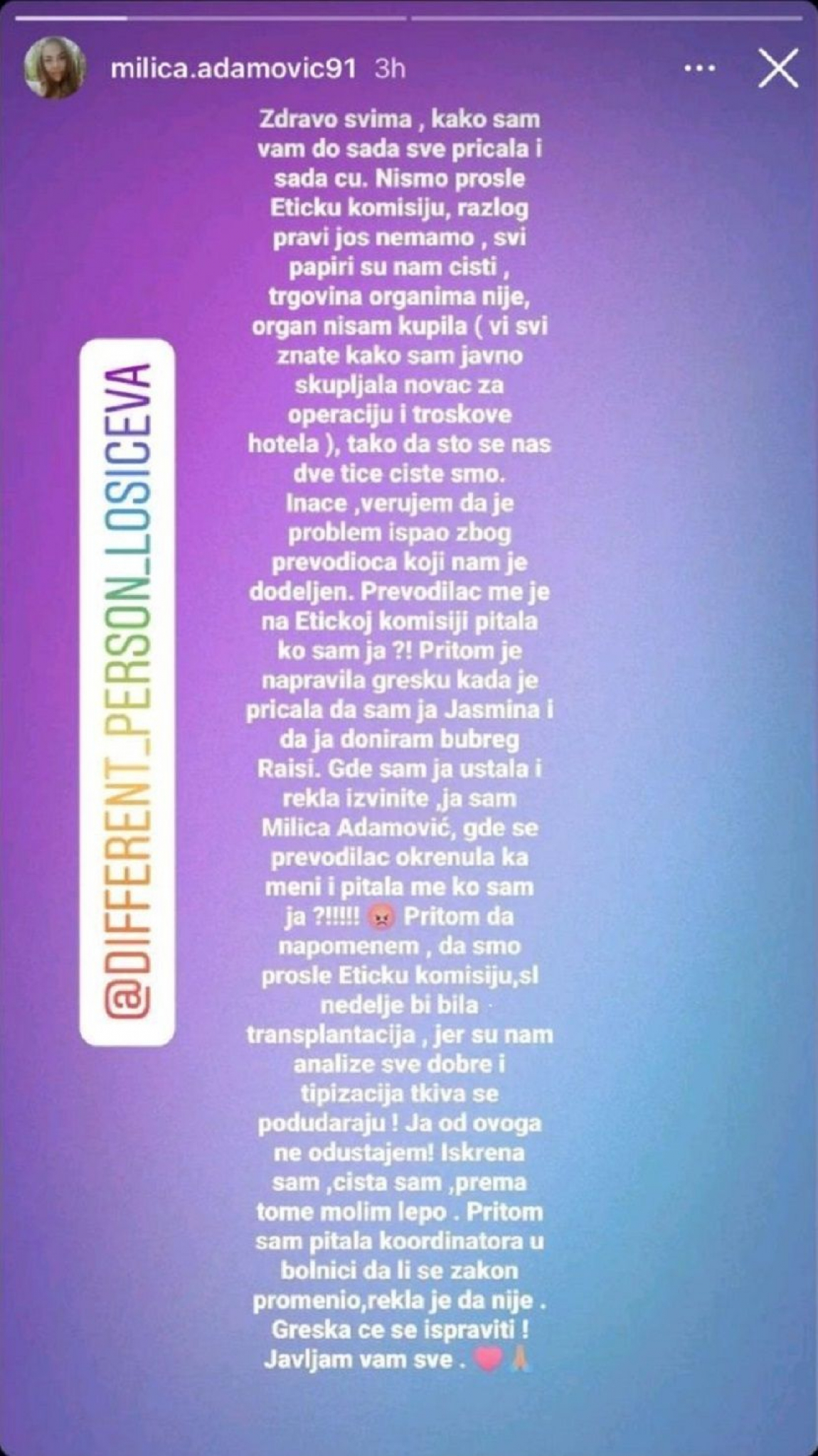Tap the milica.adamovic91 username

[233, 69]
